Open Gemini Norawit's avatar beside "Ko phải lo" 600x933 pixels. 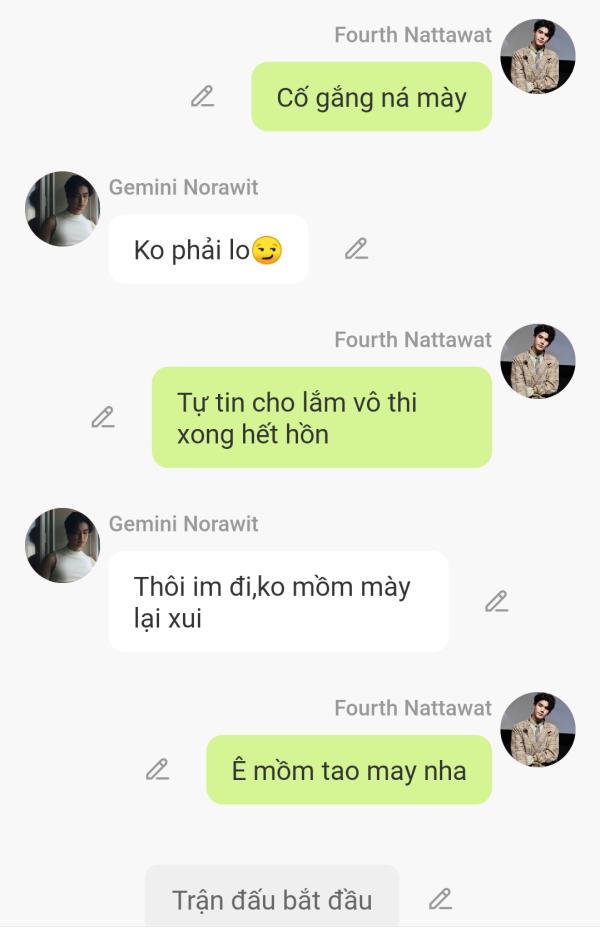coord(62,209)
